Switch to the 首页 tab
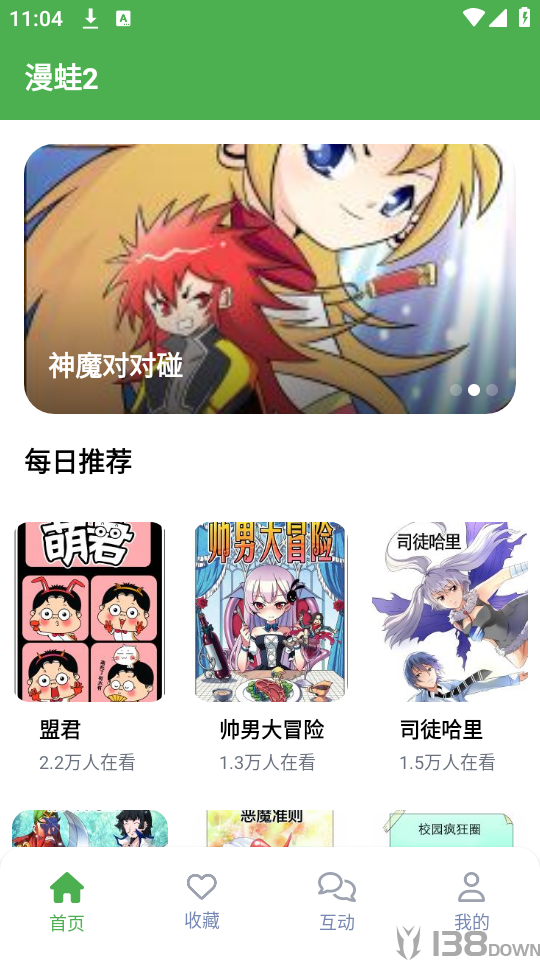 (67, 902)
